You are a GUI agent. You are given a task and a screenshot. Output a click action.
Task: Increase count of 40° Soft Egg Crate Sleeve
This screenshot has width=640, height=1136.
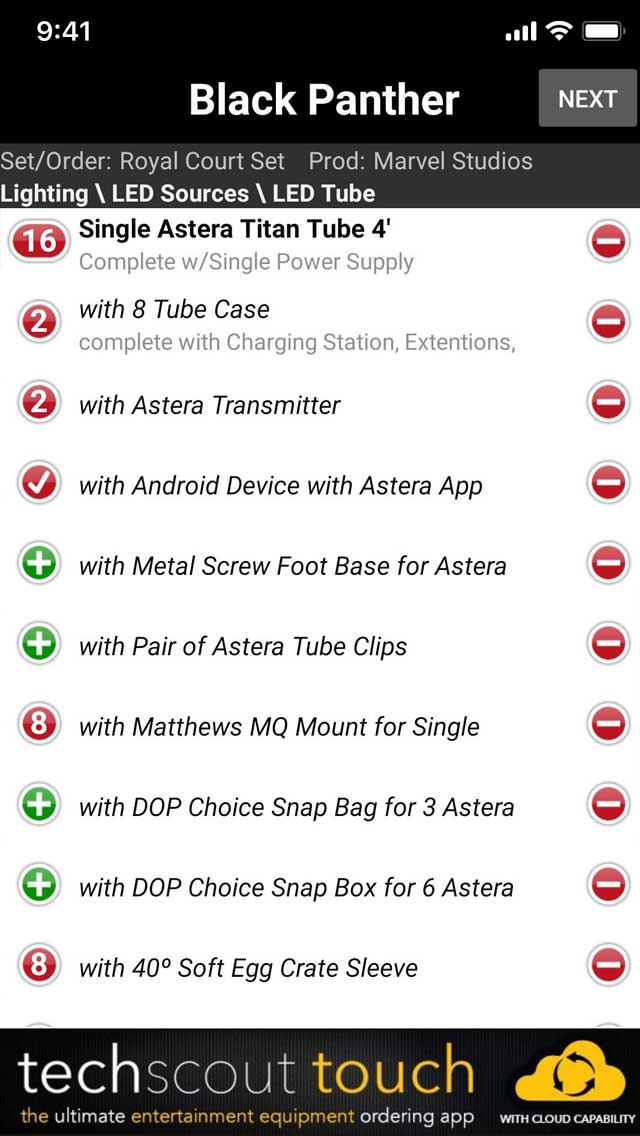click(x=40, y=965)
